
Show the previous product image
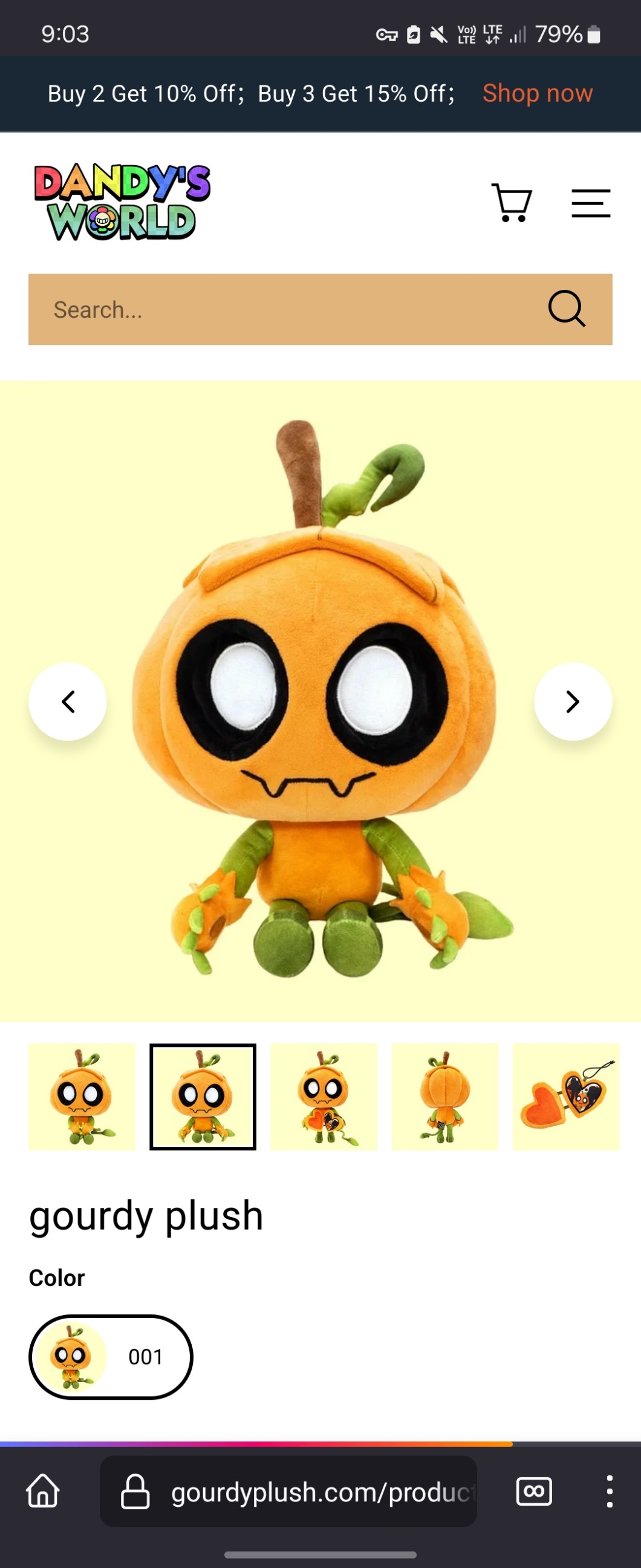tap(68, 701)
